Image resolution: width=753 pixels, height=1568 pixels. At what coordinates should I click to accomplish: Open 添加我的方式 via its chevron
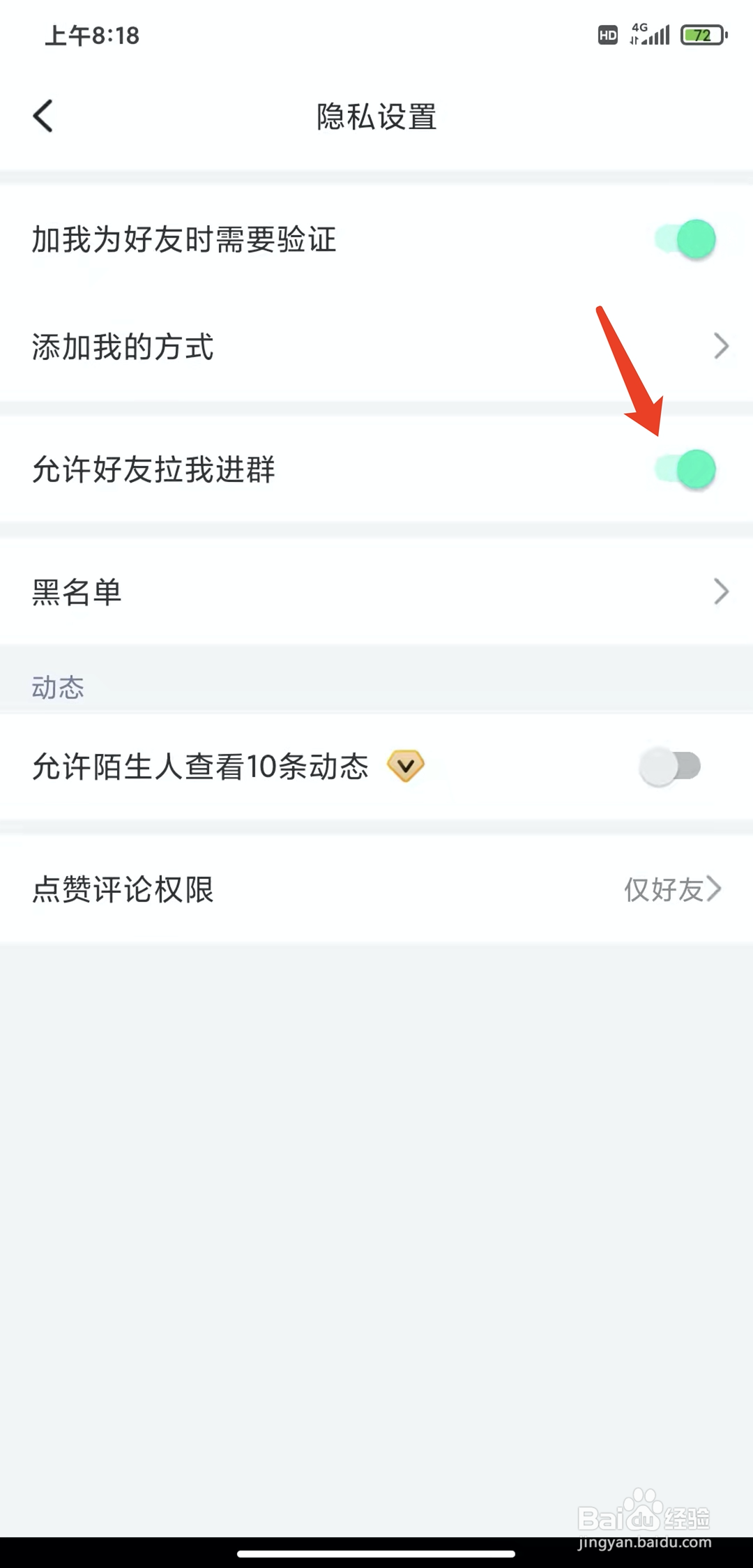click(x=721, y=345)
